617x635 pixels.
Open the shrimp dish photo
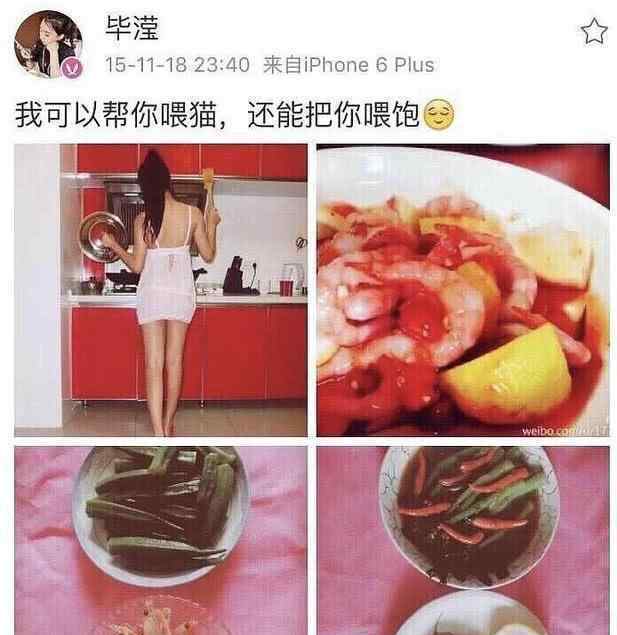point(463,290)
